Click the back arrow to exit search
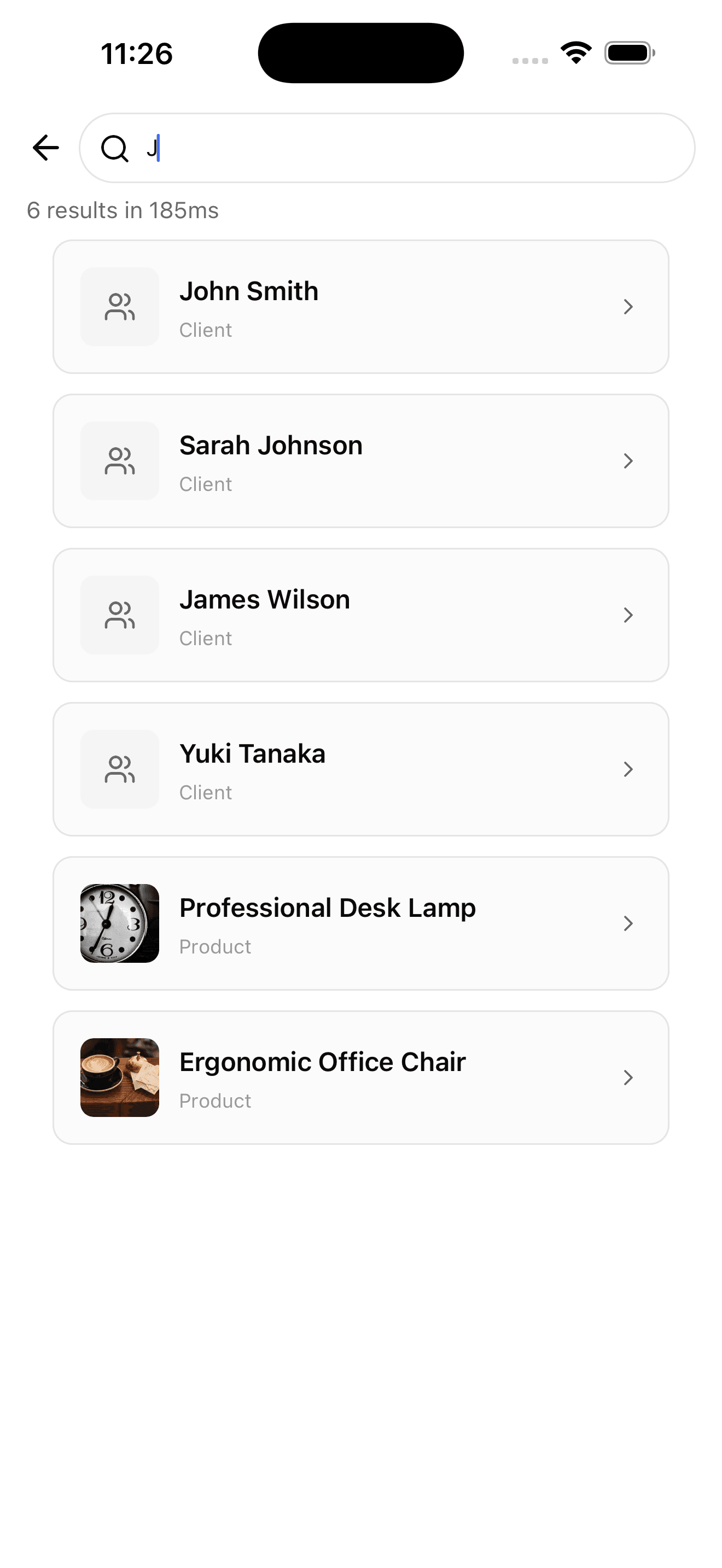Image resolution: width=722 pixels, height=1568 pixels. point(45,147)
